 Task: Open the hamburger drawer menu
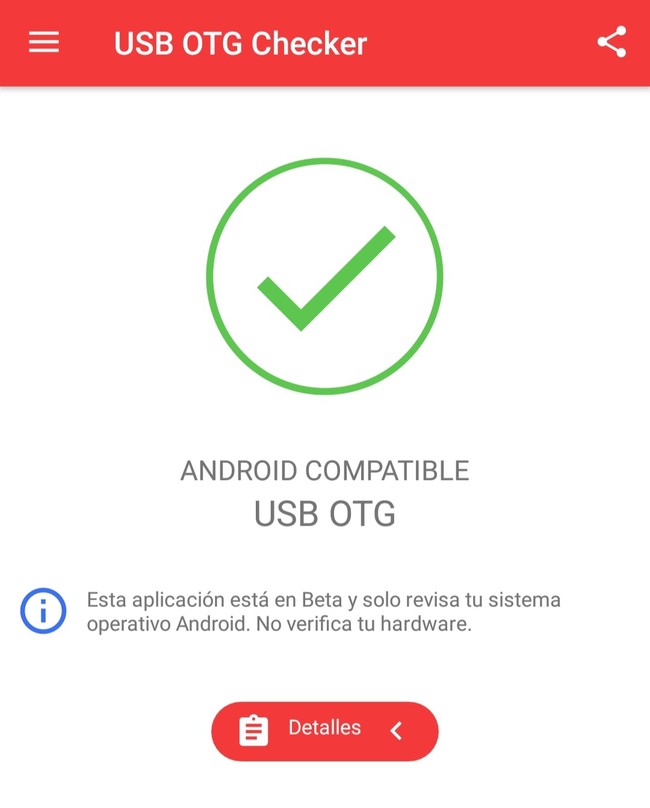(x=44, y=43)
